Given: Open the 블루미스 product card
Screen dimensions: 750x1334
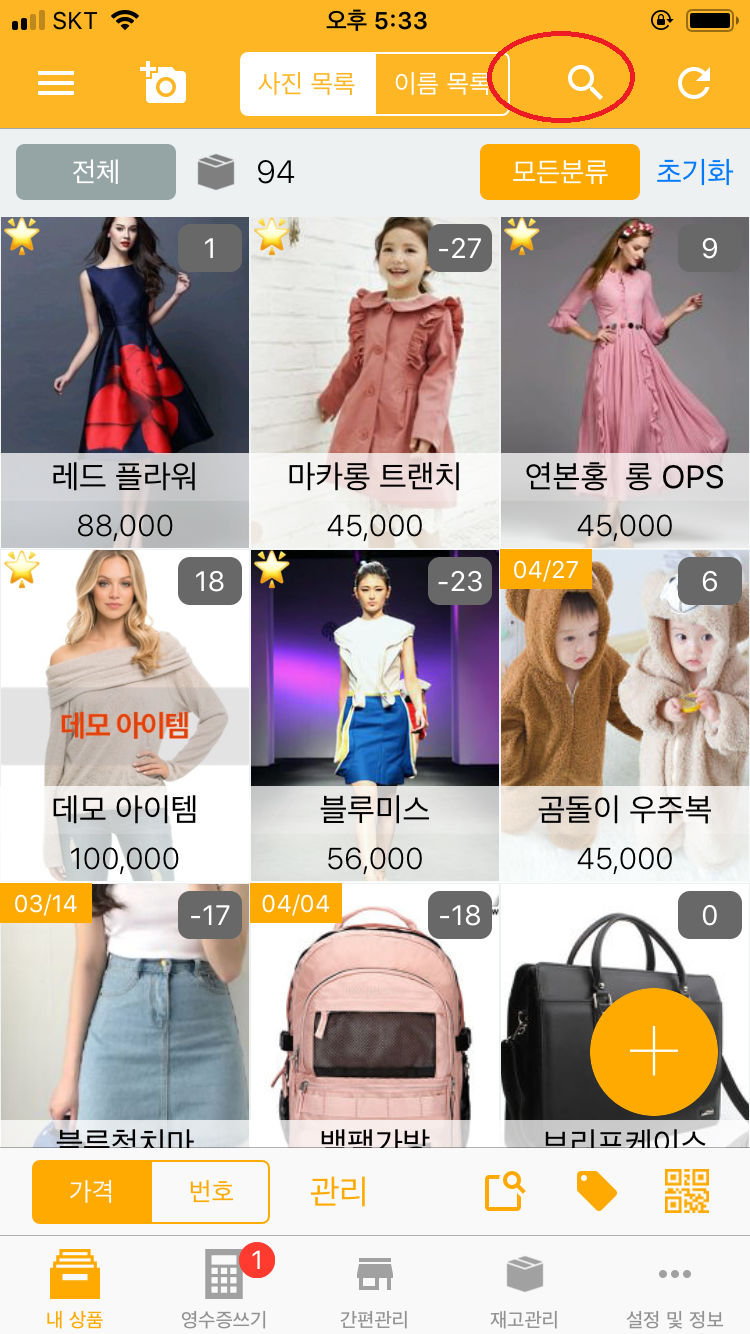Looking at the screenshot, I should coord(375,715).
